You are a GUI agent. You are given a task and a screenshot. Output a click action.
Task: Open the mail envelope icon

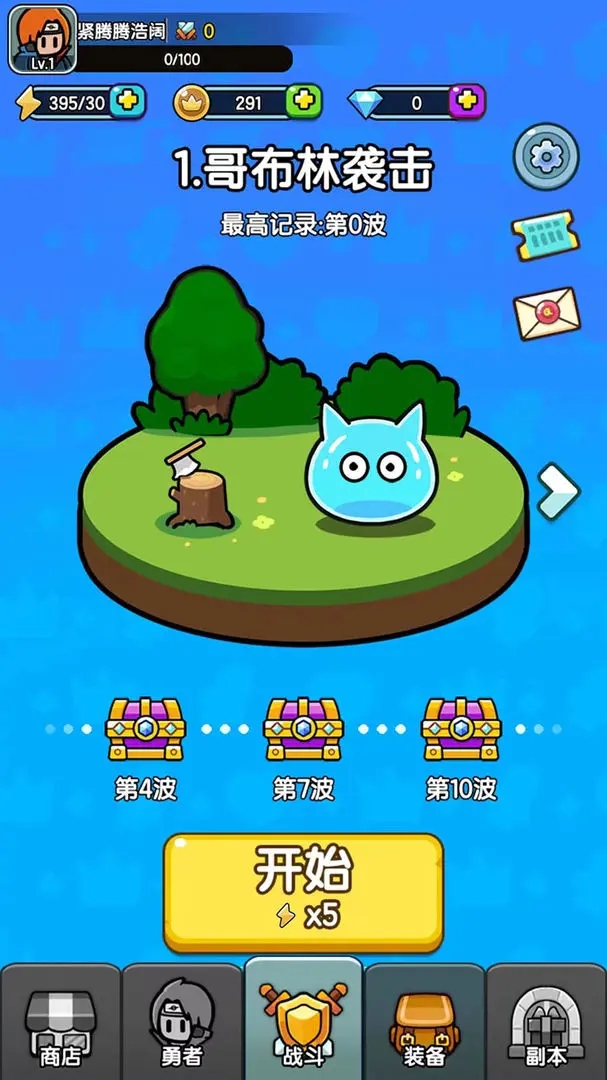546,313
